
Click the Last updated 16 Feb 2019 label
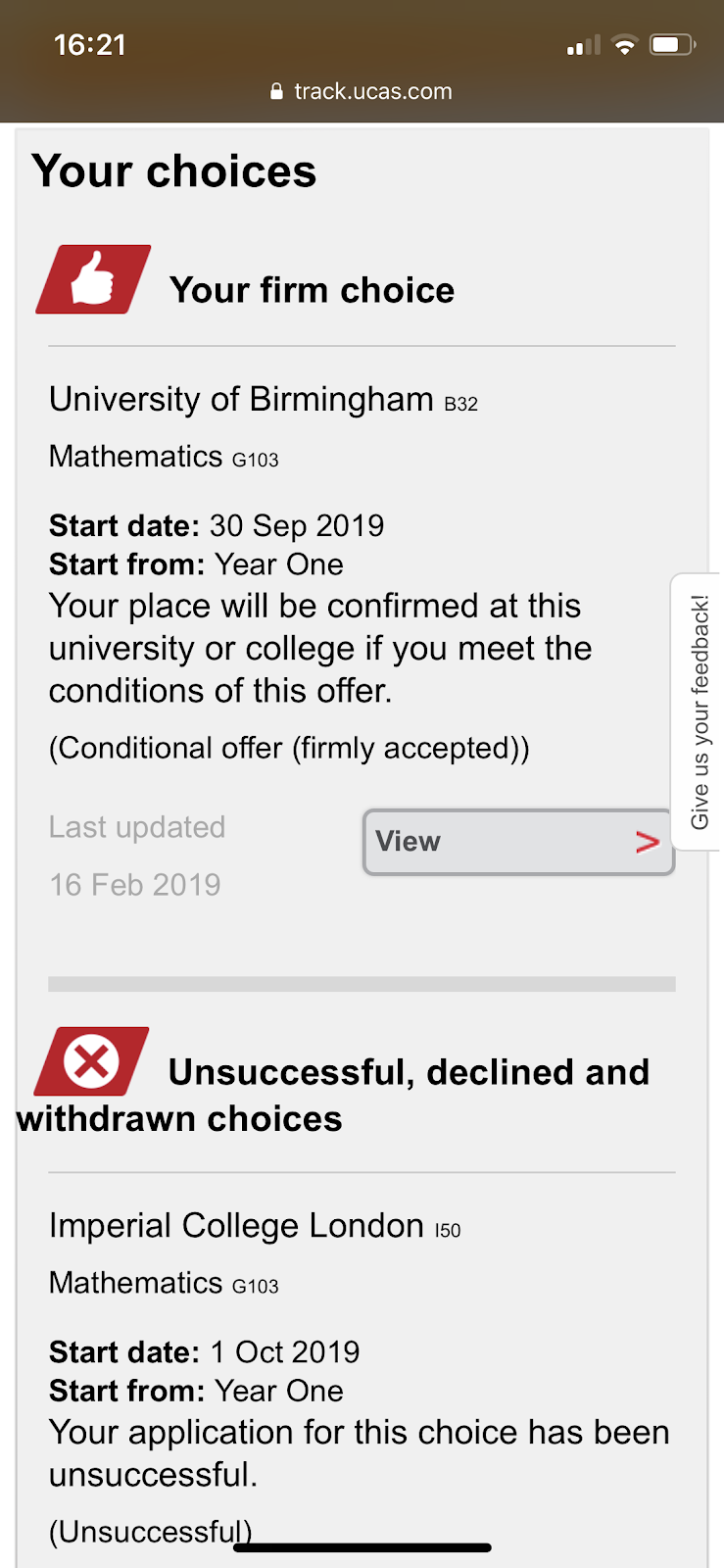[x=136, y=855]
